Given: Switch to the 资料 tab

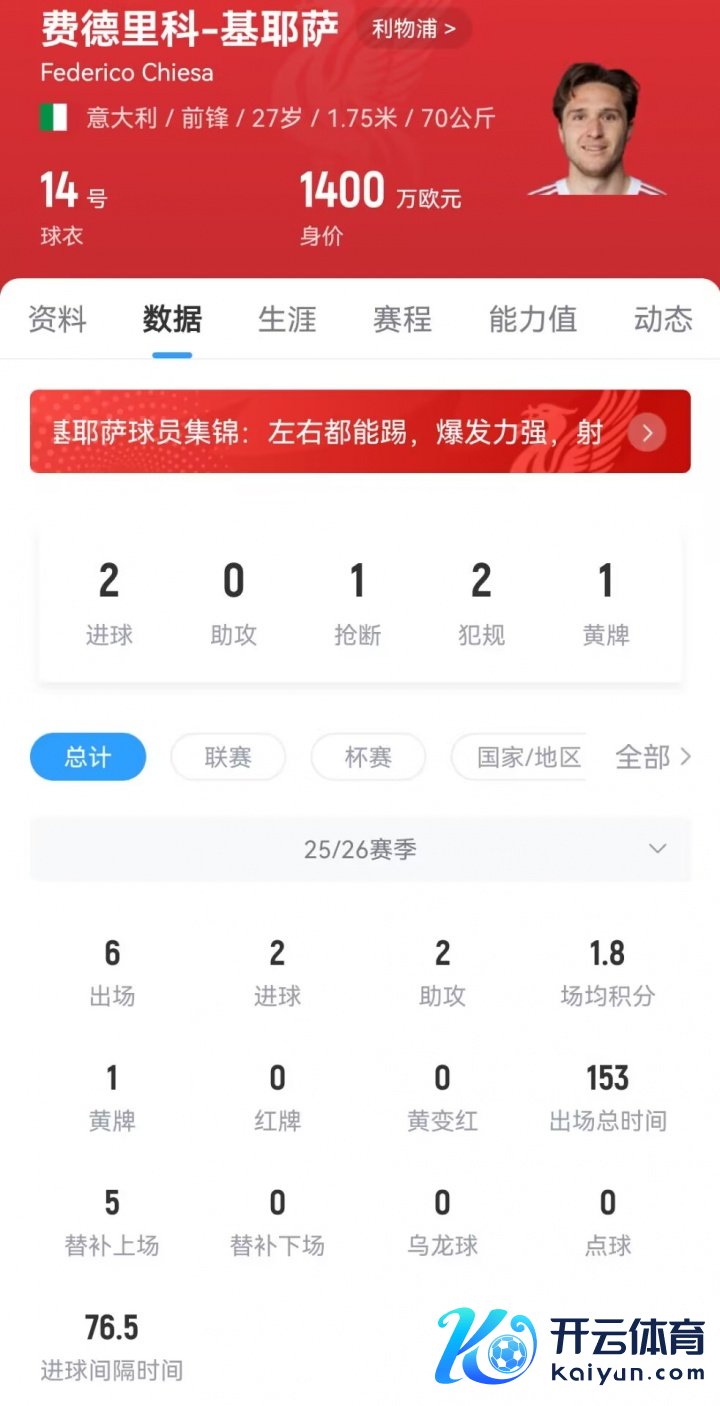Looking at the screenshot, I should pyautogui.click(x=57, y=319).
